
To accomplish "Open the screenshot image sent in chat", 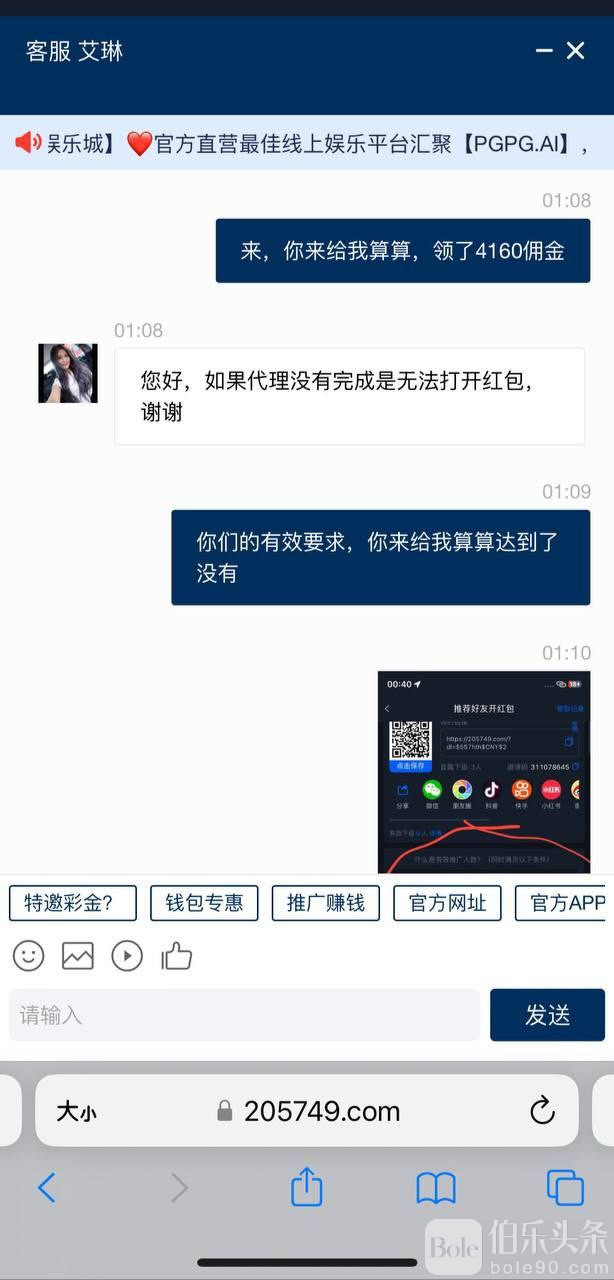I will (x=484, y=772).
